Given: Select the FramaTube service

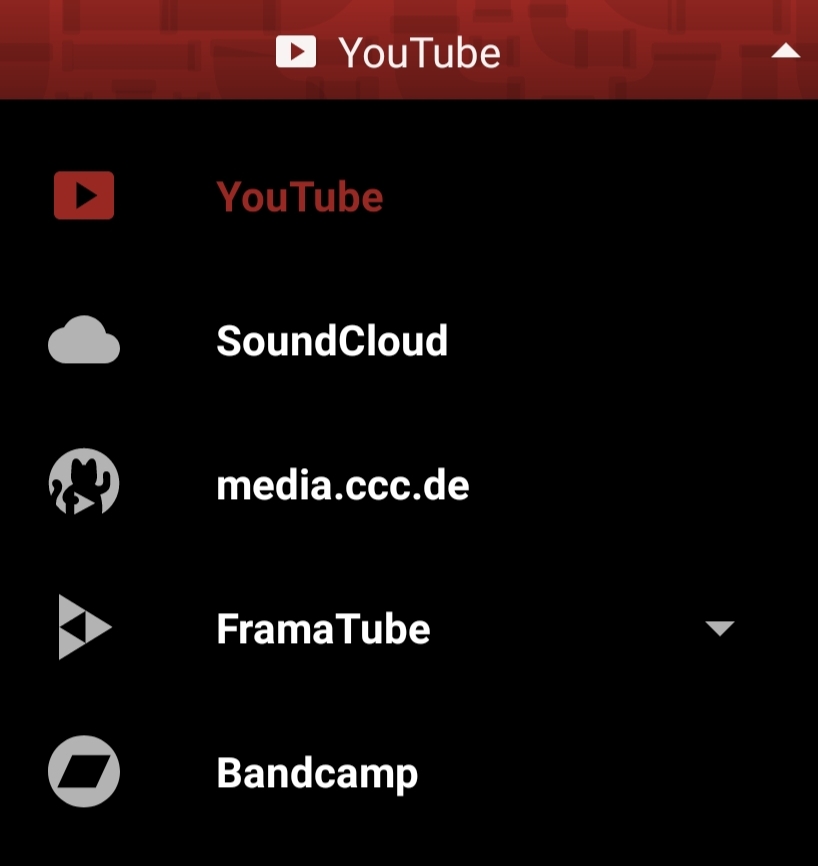Looking at the screenshot, I should (323, 629).
